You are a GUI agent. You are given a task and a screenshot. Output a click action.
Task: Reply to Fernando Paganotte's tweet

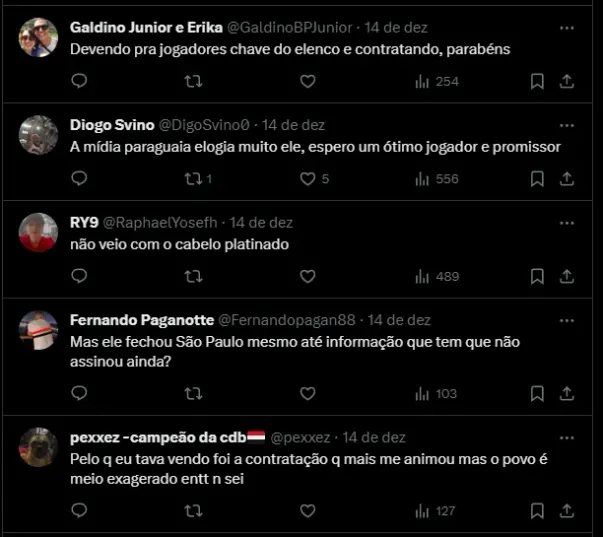(80, 394)
